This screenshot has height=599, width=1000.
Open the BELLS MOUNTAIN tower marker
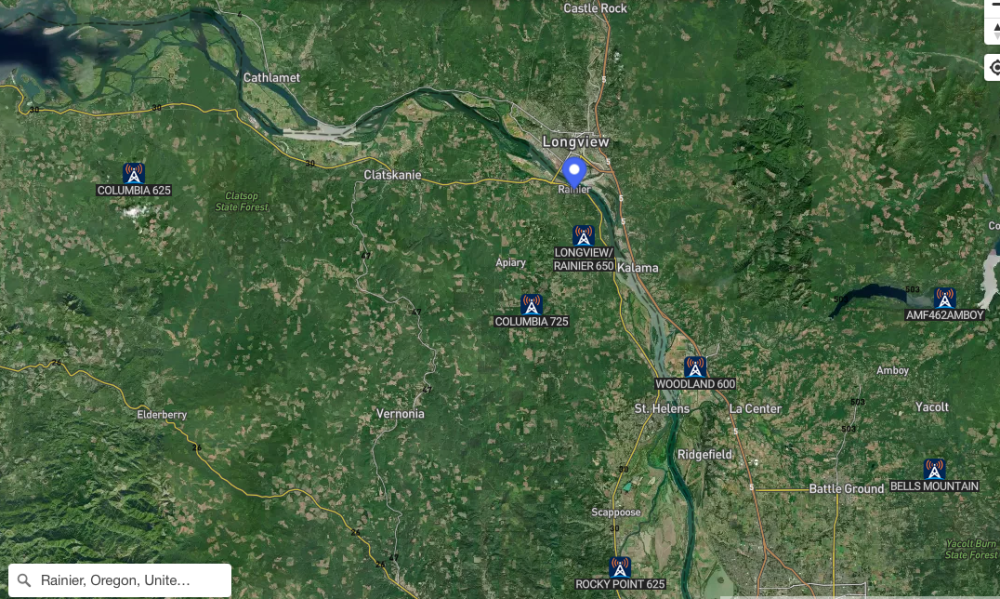click(934, 470)
